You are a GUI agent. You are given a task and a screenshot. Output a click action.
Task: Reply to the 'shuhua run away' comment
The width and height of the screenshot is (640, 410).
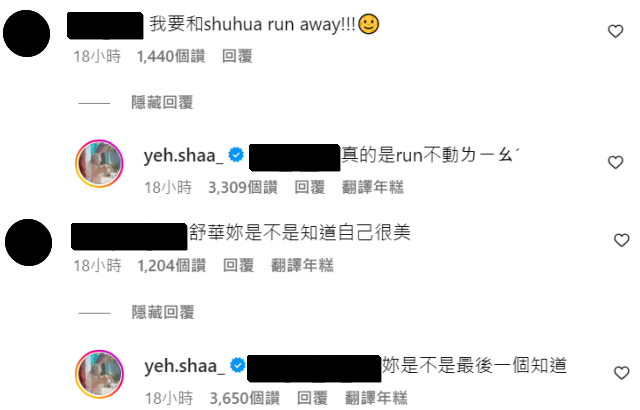(236, 58)
